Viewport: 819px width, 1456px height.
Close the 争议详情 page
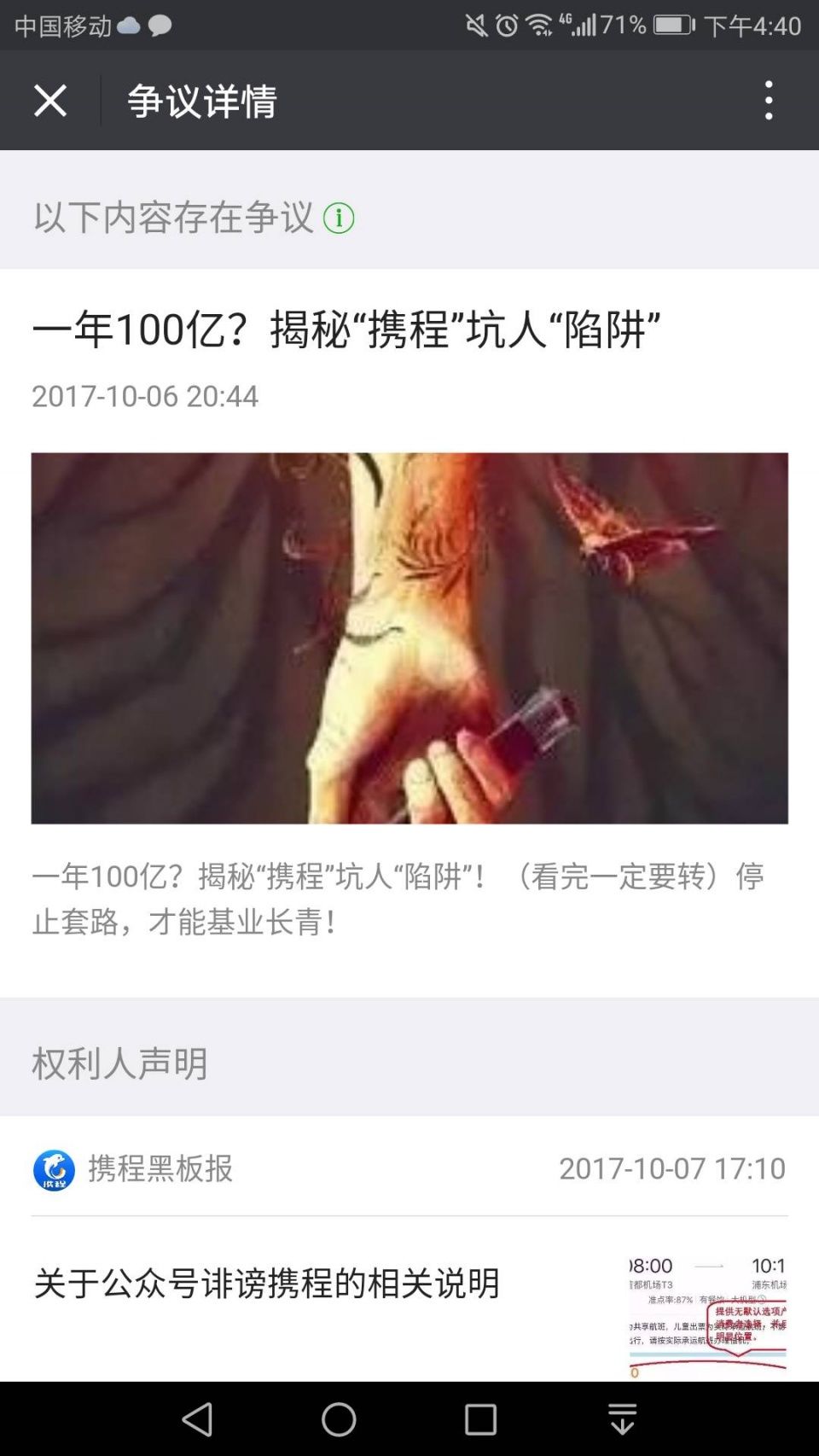50,101
